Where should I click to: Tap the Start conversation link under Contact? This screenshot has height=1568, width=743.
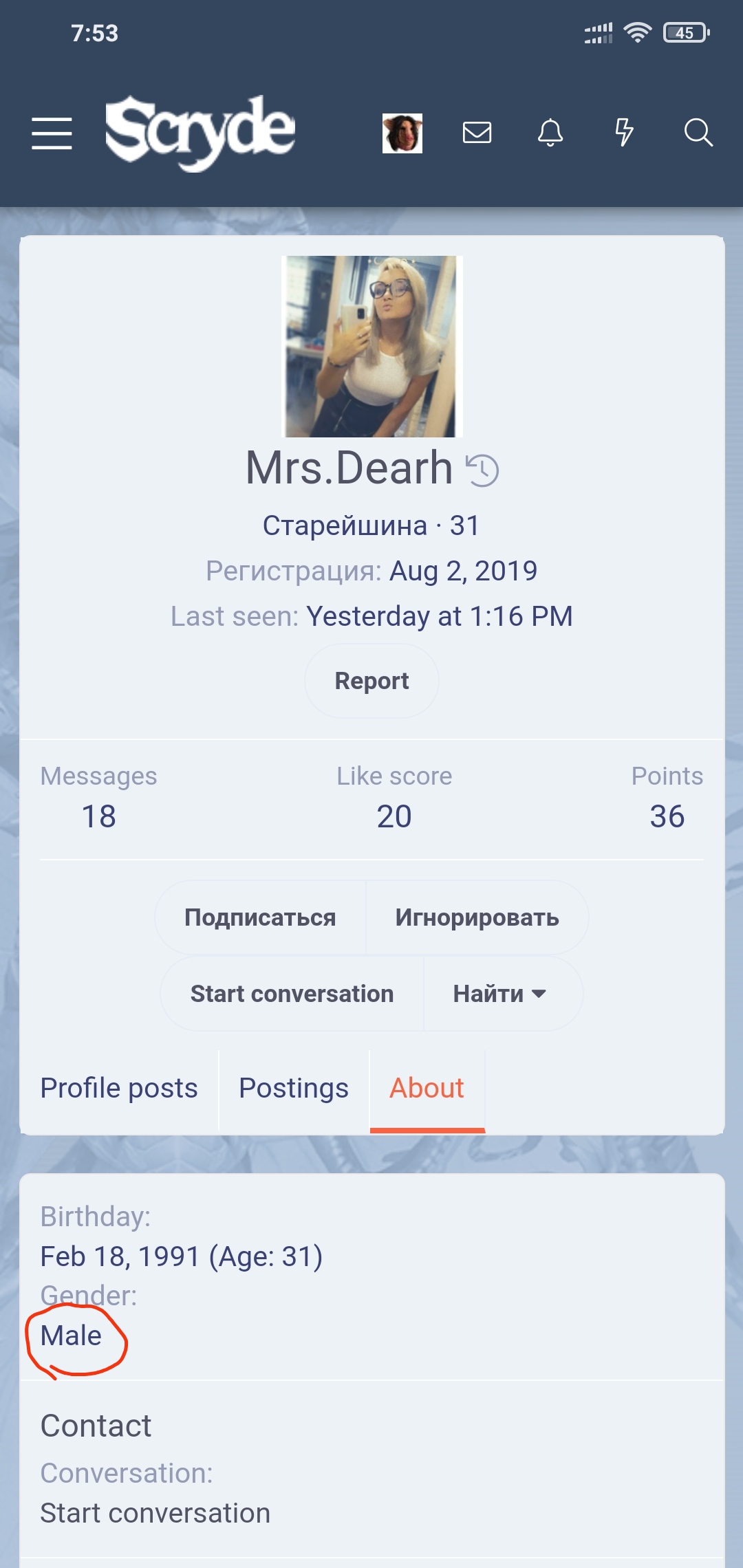point(155,1513)
